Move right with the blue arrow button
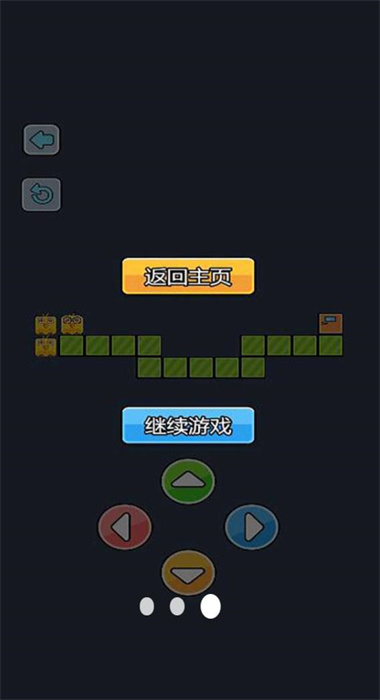The width and height of the screenshot is (380, 700). point(251,527)
